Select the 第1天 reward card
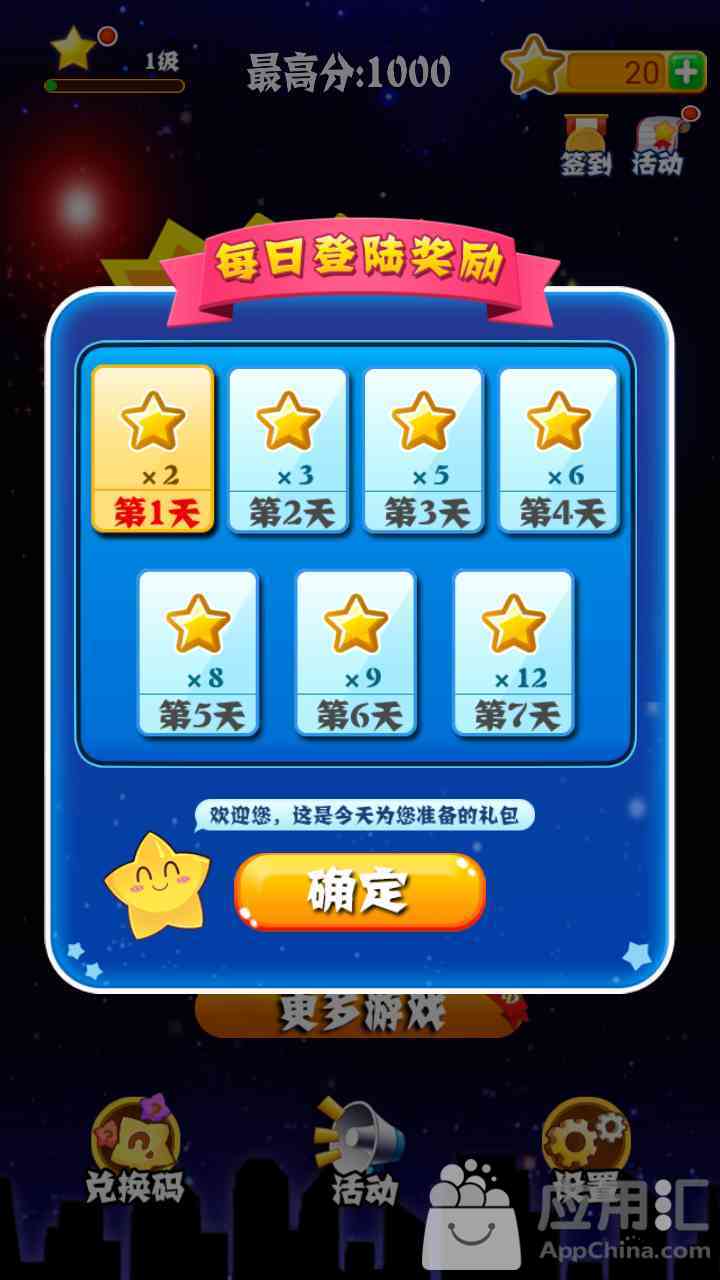 click(153, 449)
